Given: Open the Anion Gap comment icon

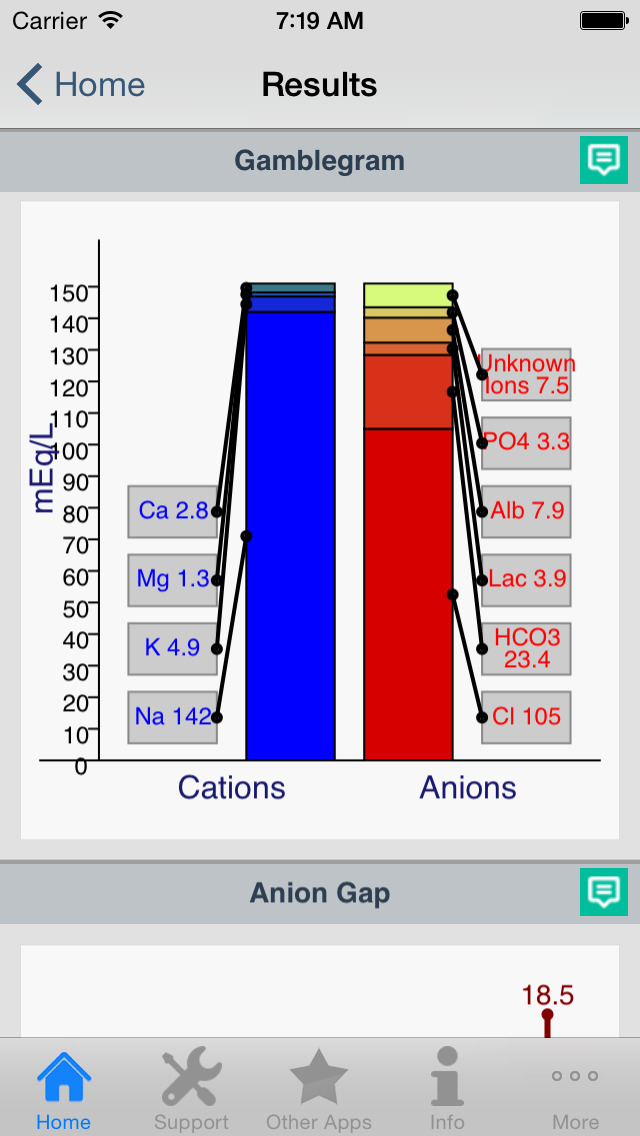Looking at the screenshot, I should click(604, 892).
